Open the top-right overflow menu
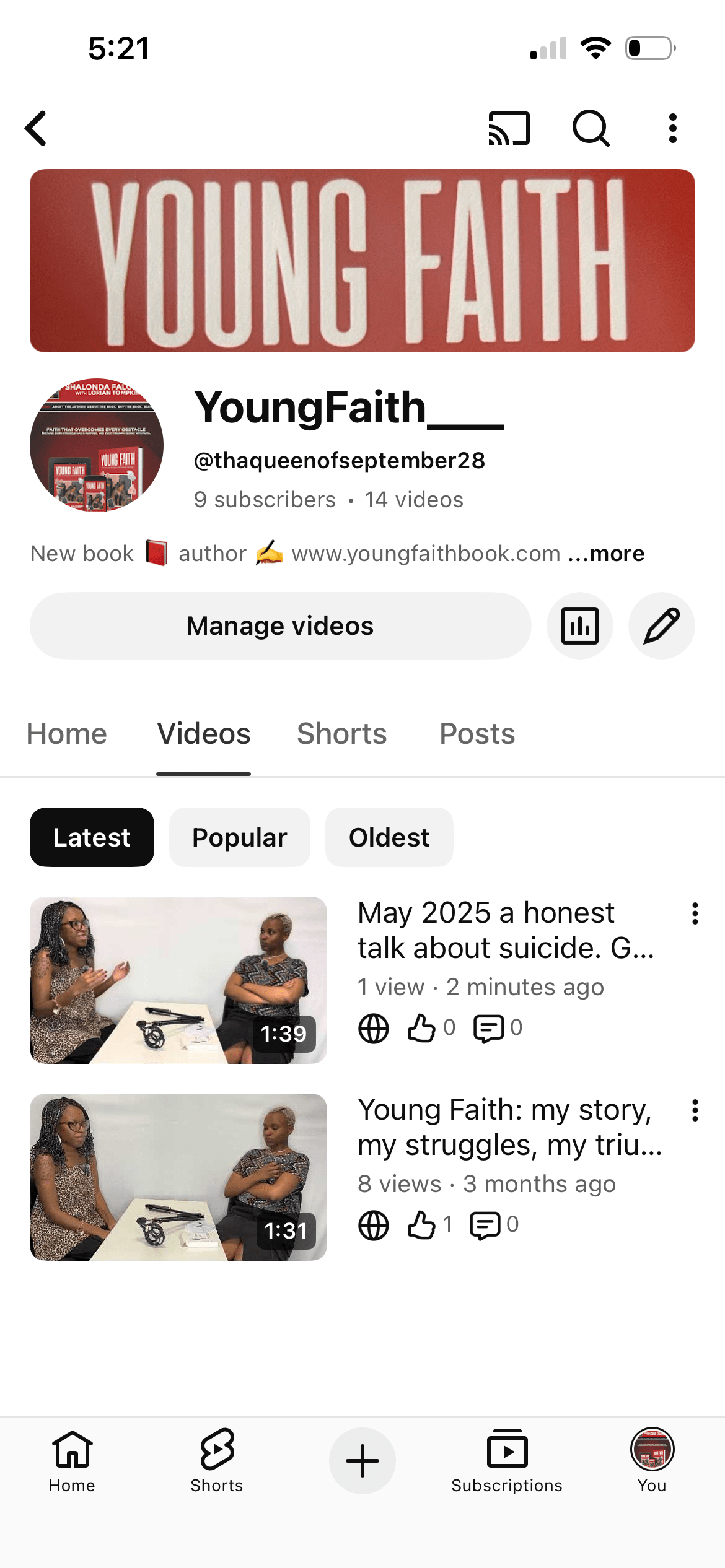This screenshot has height=1568, width=725. (672, 128)
